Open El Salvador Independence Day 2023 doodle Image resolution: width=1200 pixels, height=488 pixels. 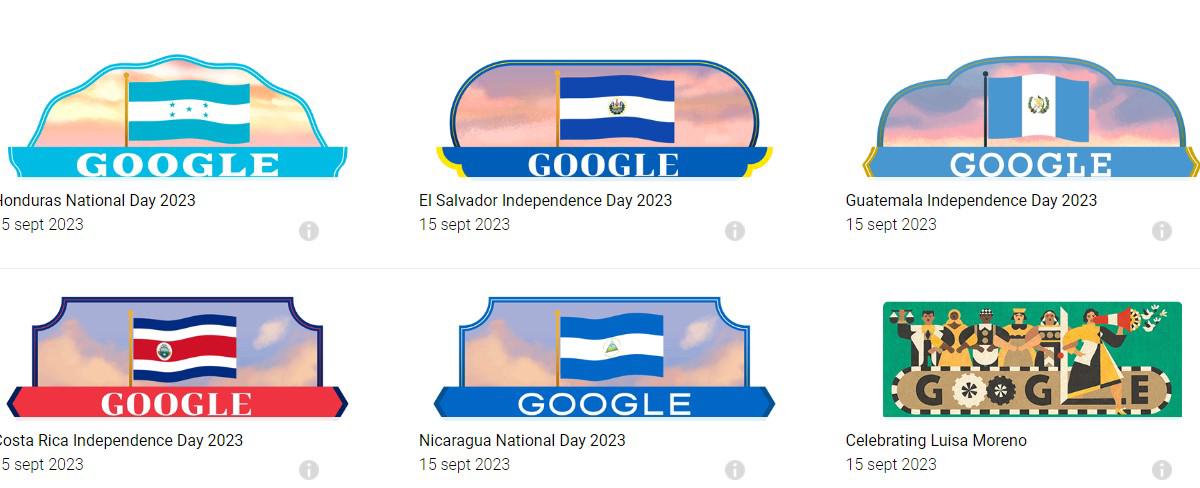[604, 117]
